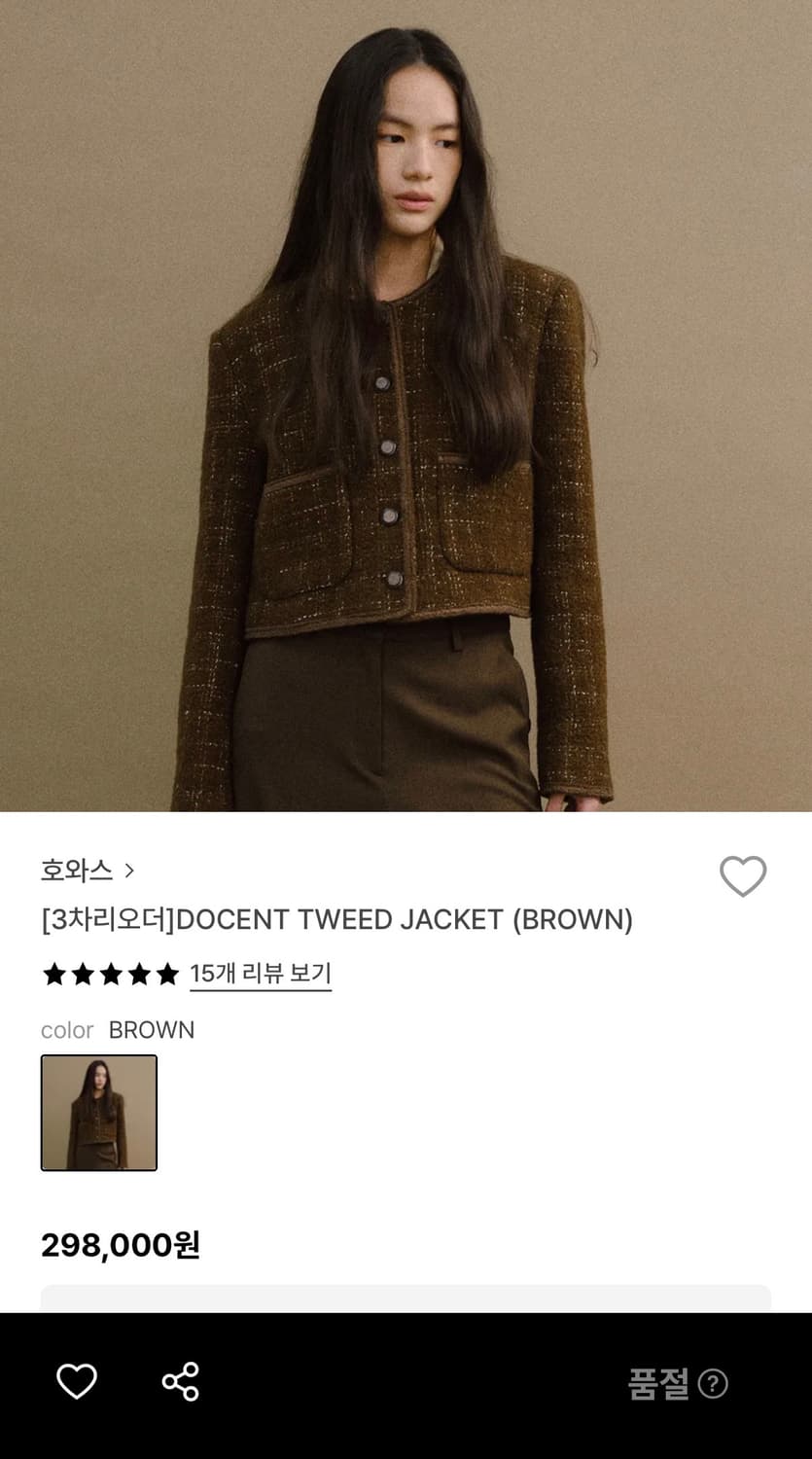Tap the main product photo of the jacket
Viewport: 812px width, 1459px height.
pyautogui.click(x=406, y=409)
